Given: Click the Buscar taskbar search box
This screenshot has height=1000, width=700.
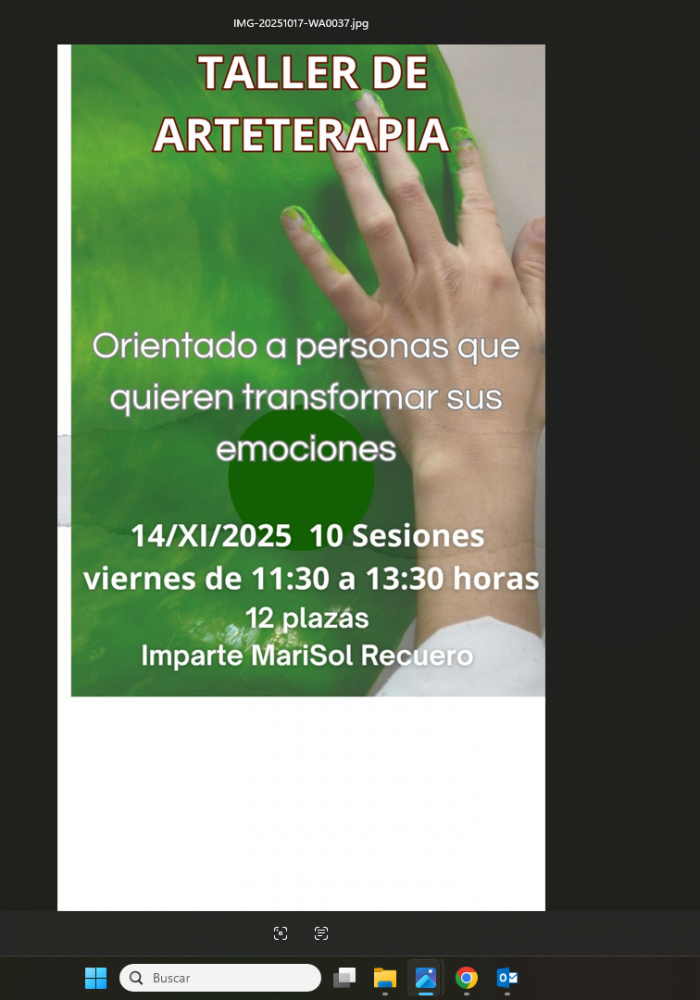Looking at the screenshot, I should pyautogui.click(x=220, y=978).
